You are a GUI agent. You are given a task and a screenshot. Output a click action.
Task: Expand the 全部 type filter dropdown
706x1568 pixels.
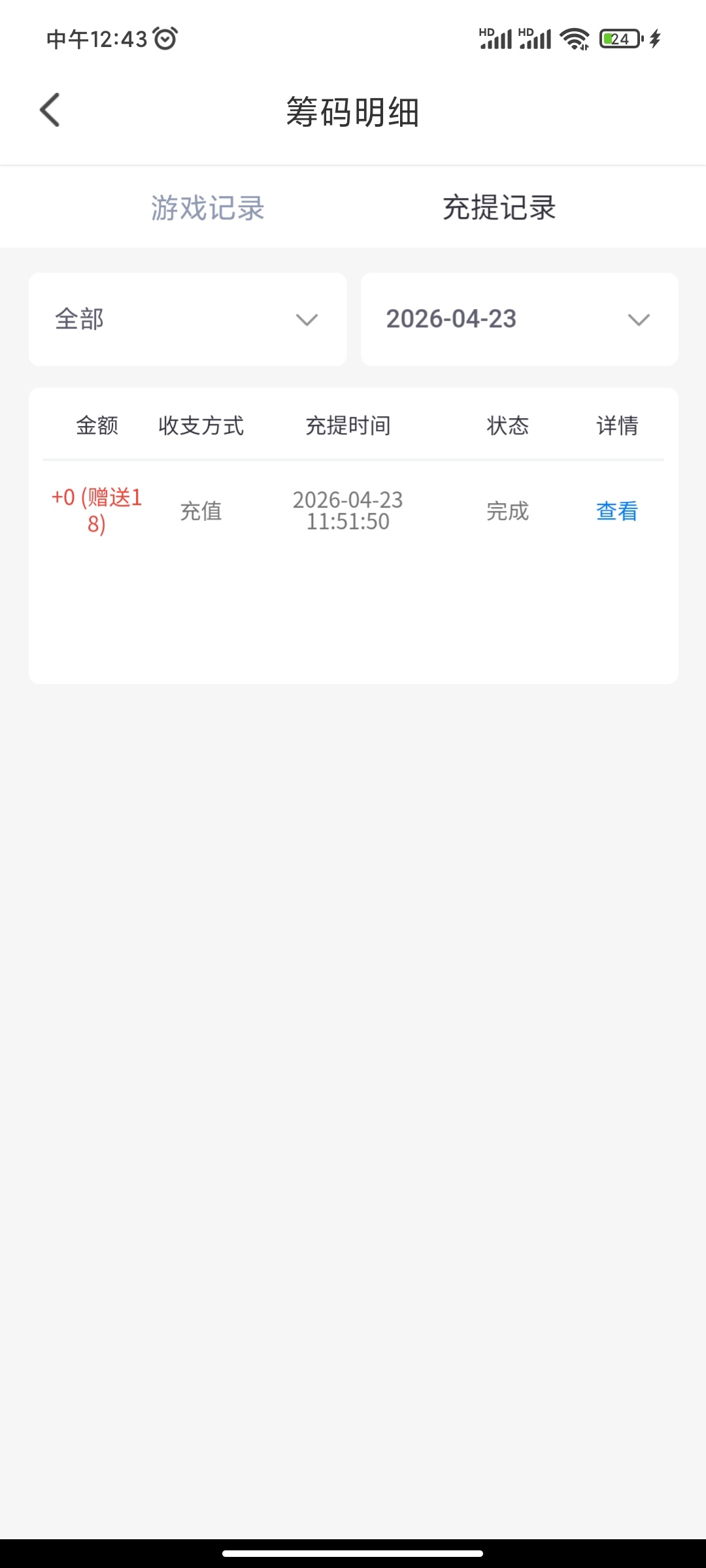188,319
